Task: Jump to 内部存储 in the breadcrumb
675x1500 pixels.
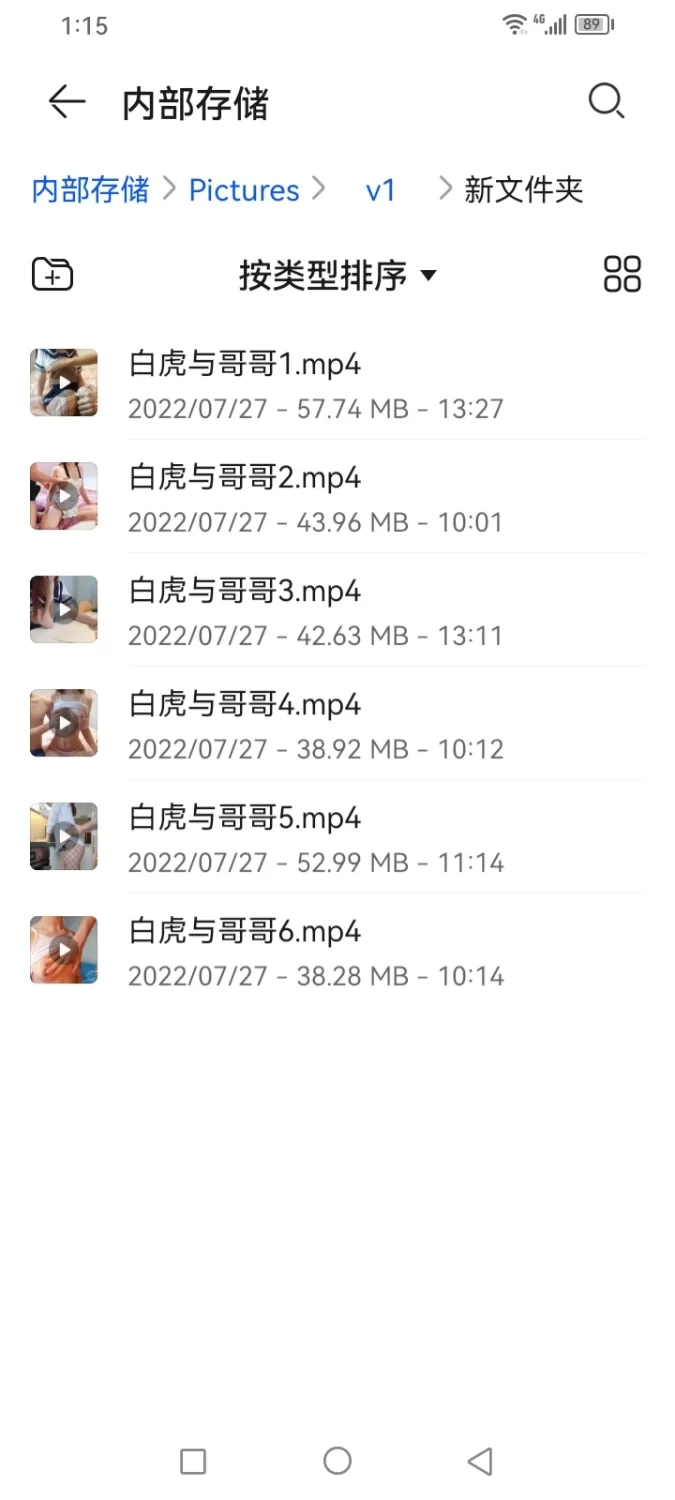Action: click(90, 190)
